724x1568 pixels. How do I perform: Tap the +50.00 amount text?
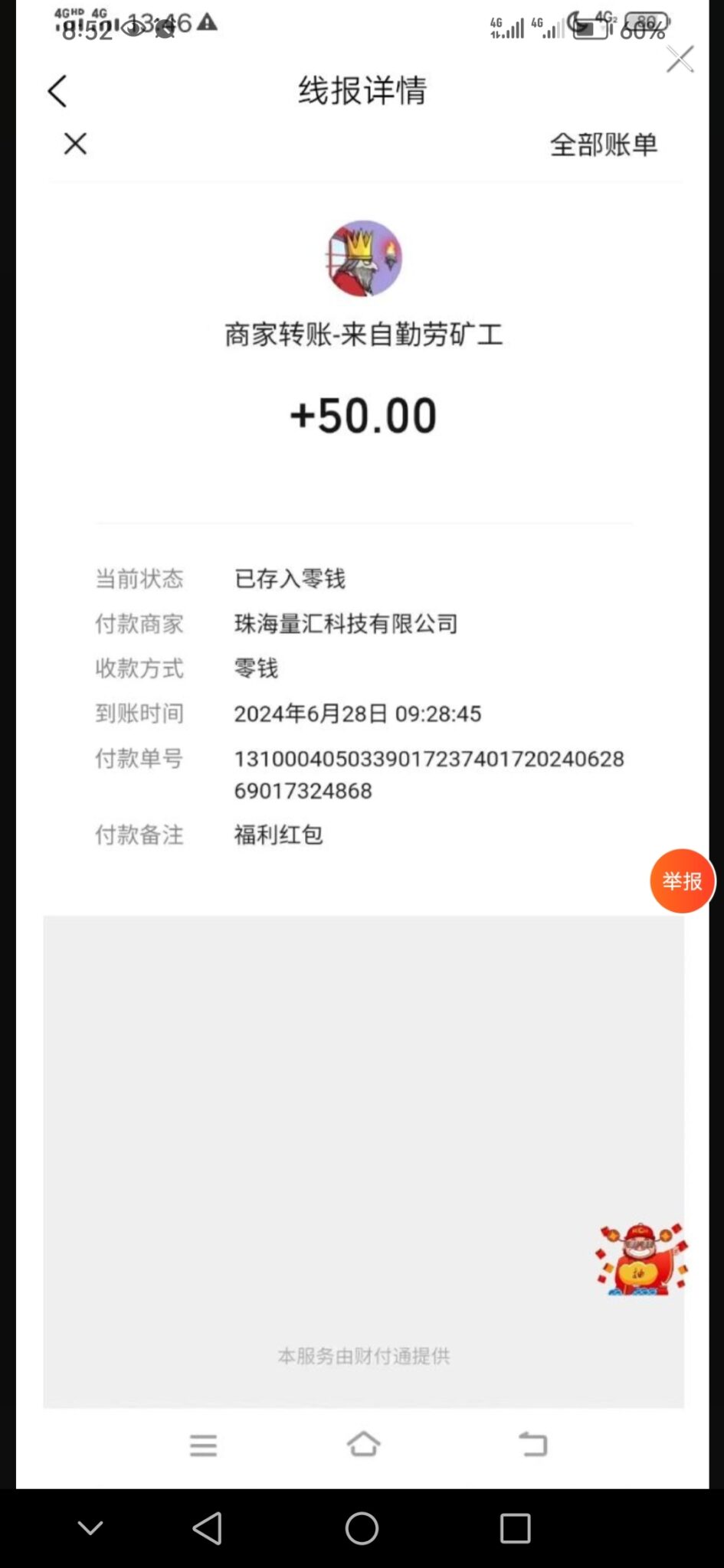point(362,414)
